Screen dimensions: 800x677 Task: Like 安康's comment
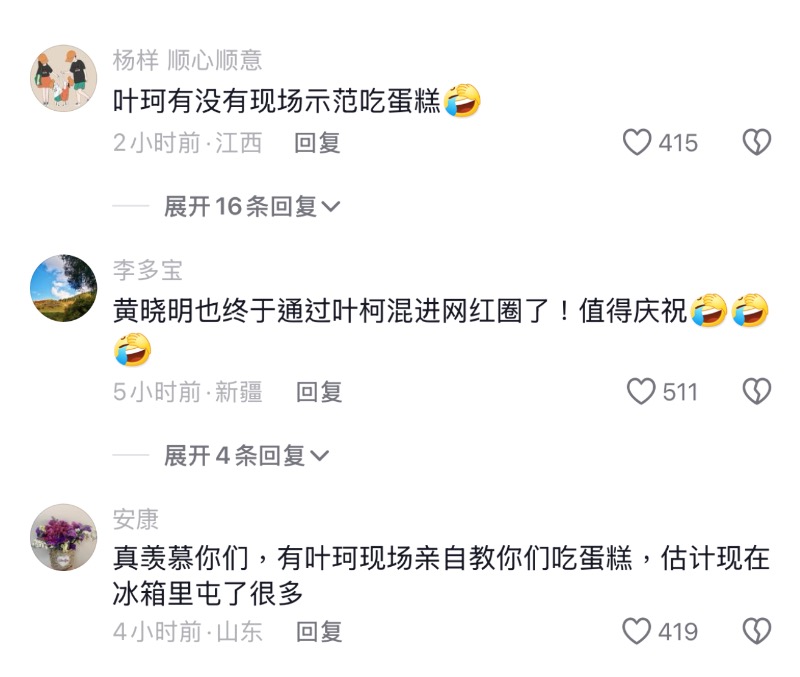(x=638, y=631)
